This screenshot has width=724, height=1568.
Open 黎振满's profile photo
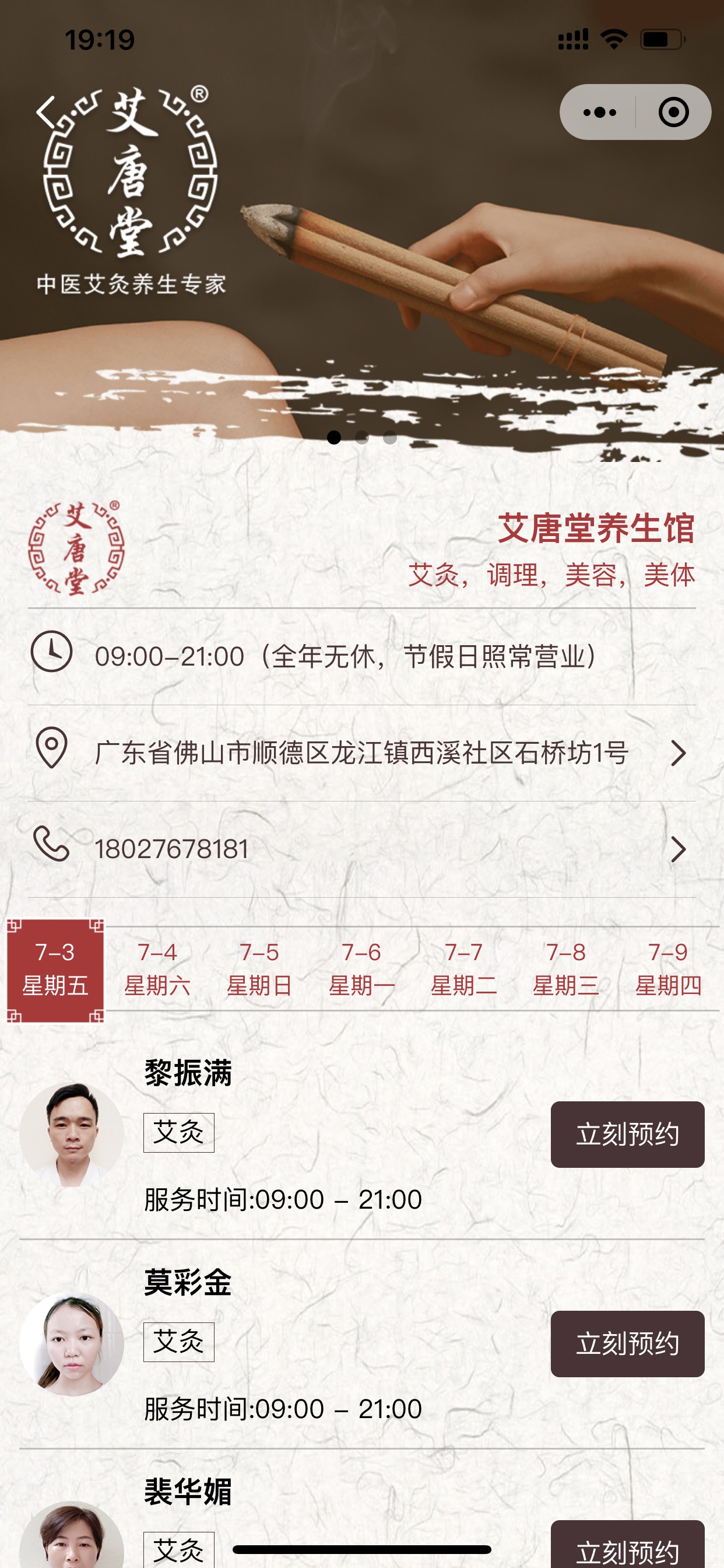click(x=72, y=1135)
